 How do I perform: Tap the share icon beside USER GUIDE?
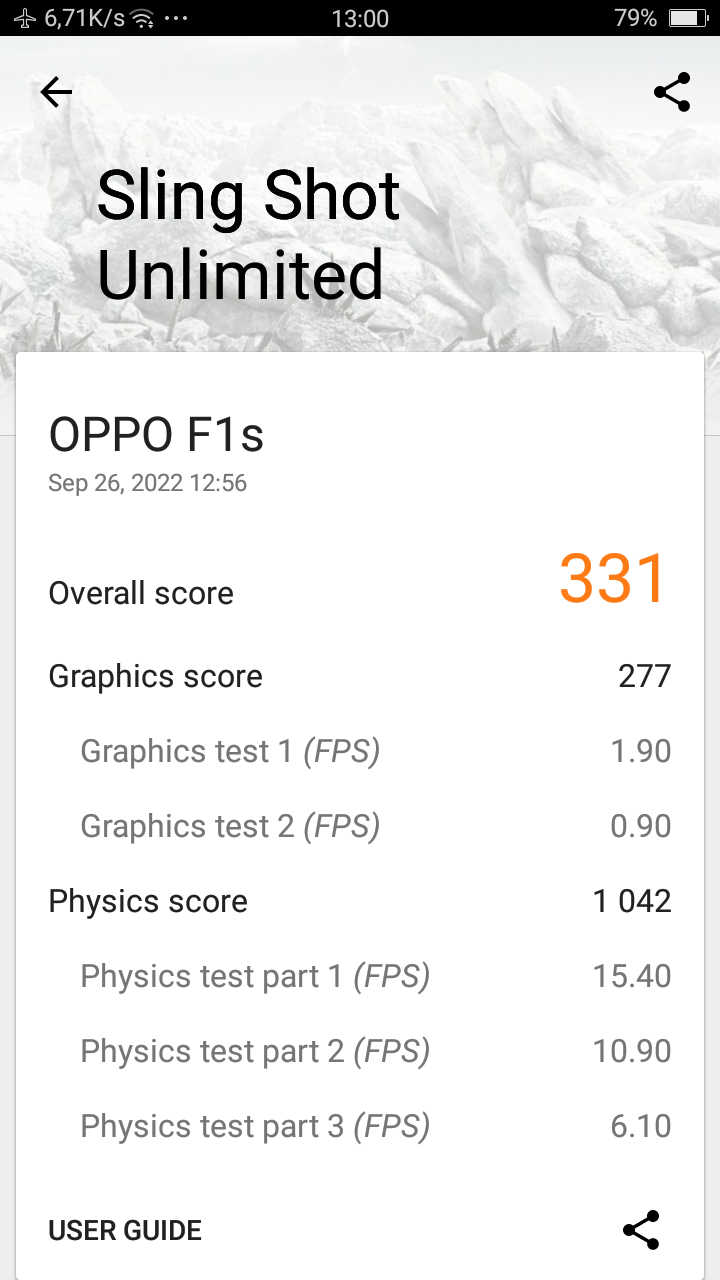(x=641, y=1230)
